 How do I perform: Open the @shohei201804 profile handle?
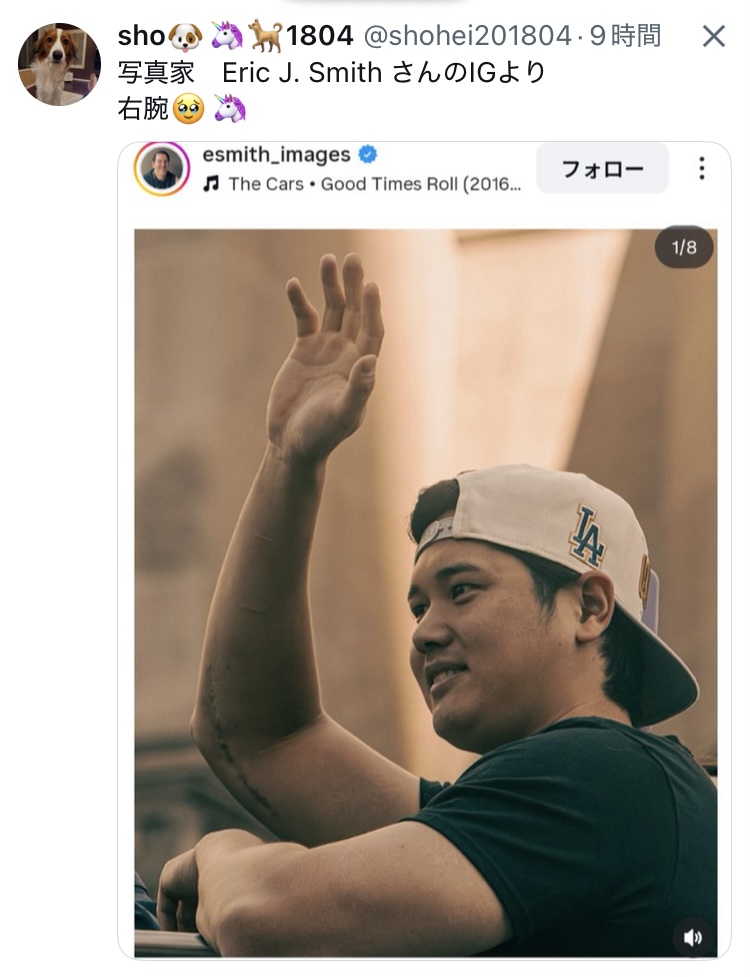tap(465, 37)
